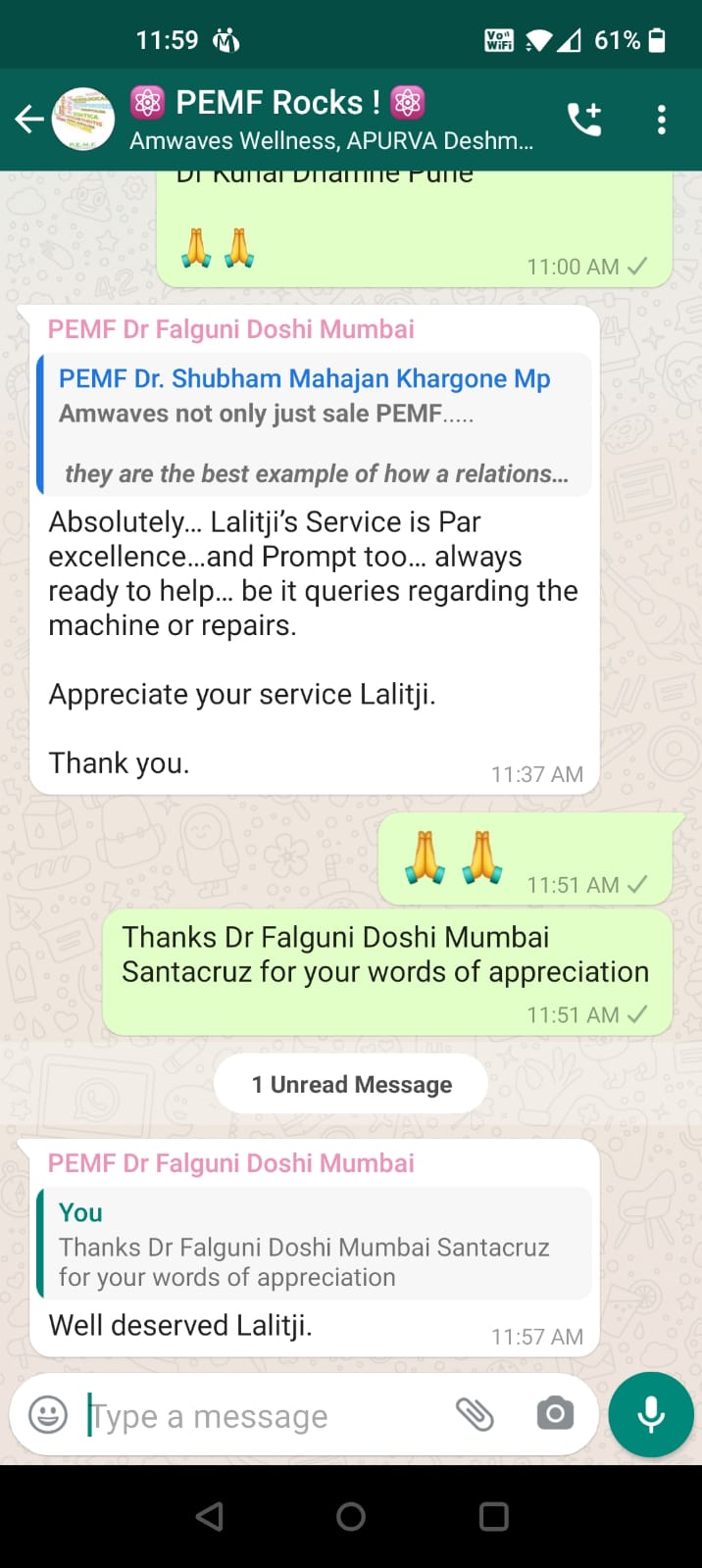Open the three-dot overflow menu

coord(662,120)
